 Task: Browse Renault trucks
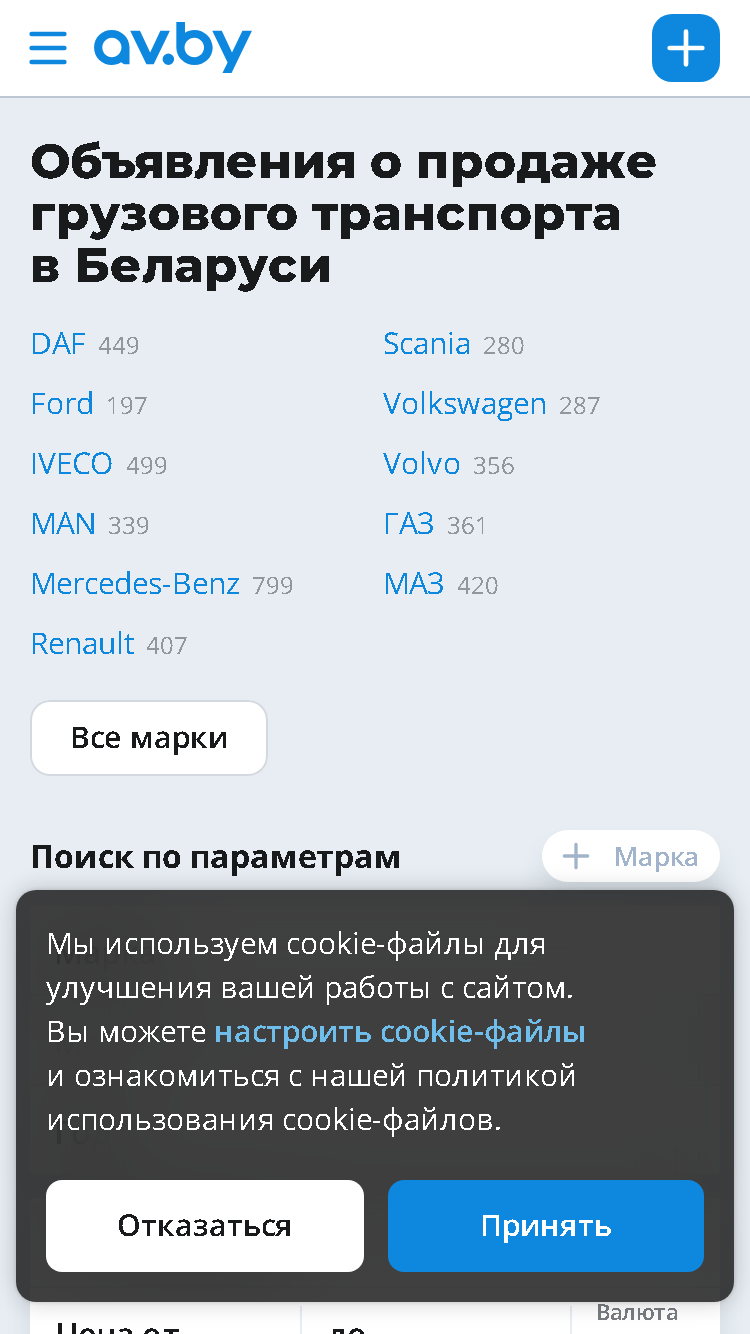(82, 644)
